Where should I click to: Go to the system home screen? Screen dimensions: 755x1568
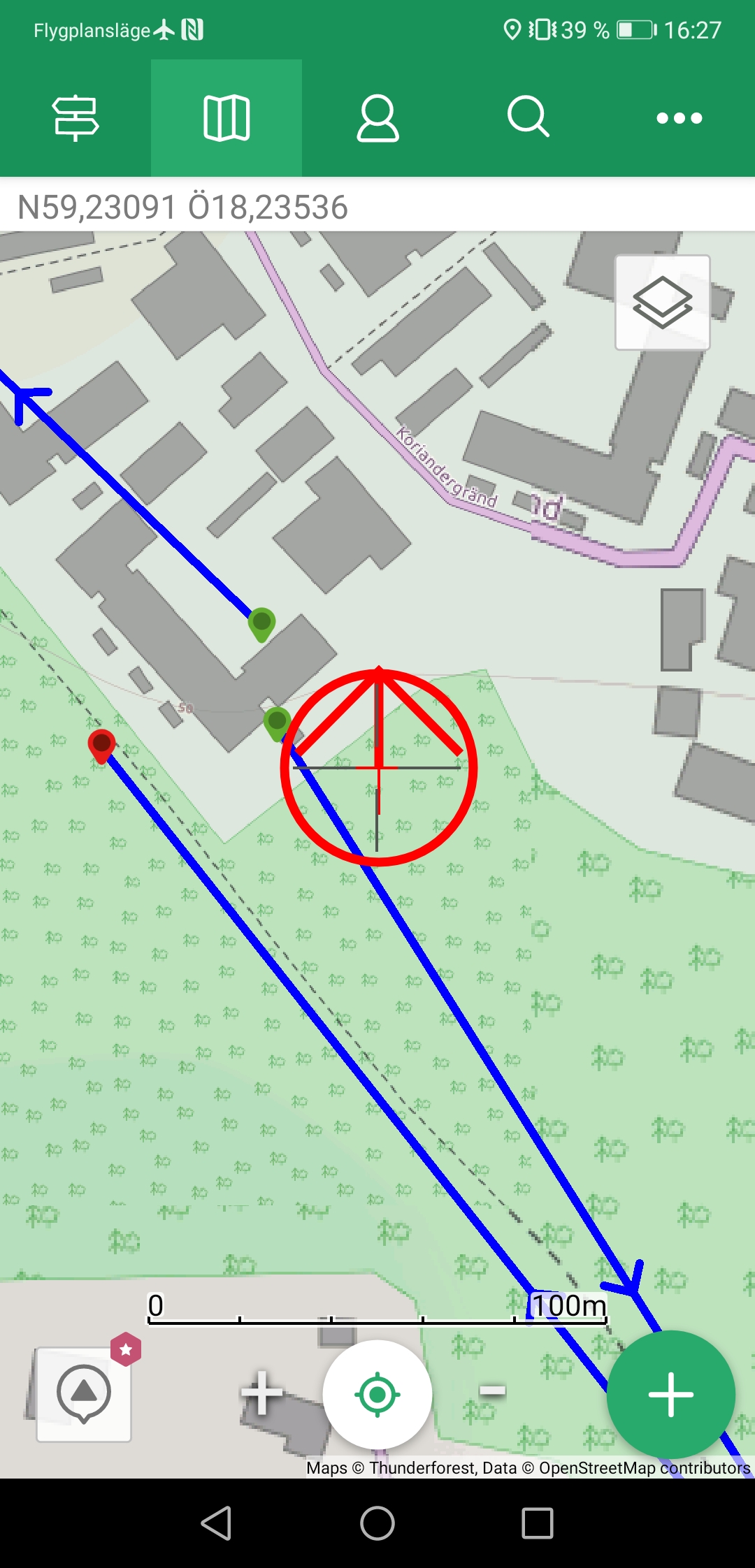(377, 1523)
